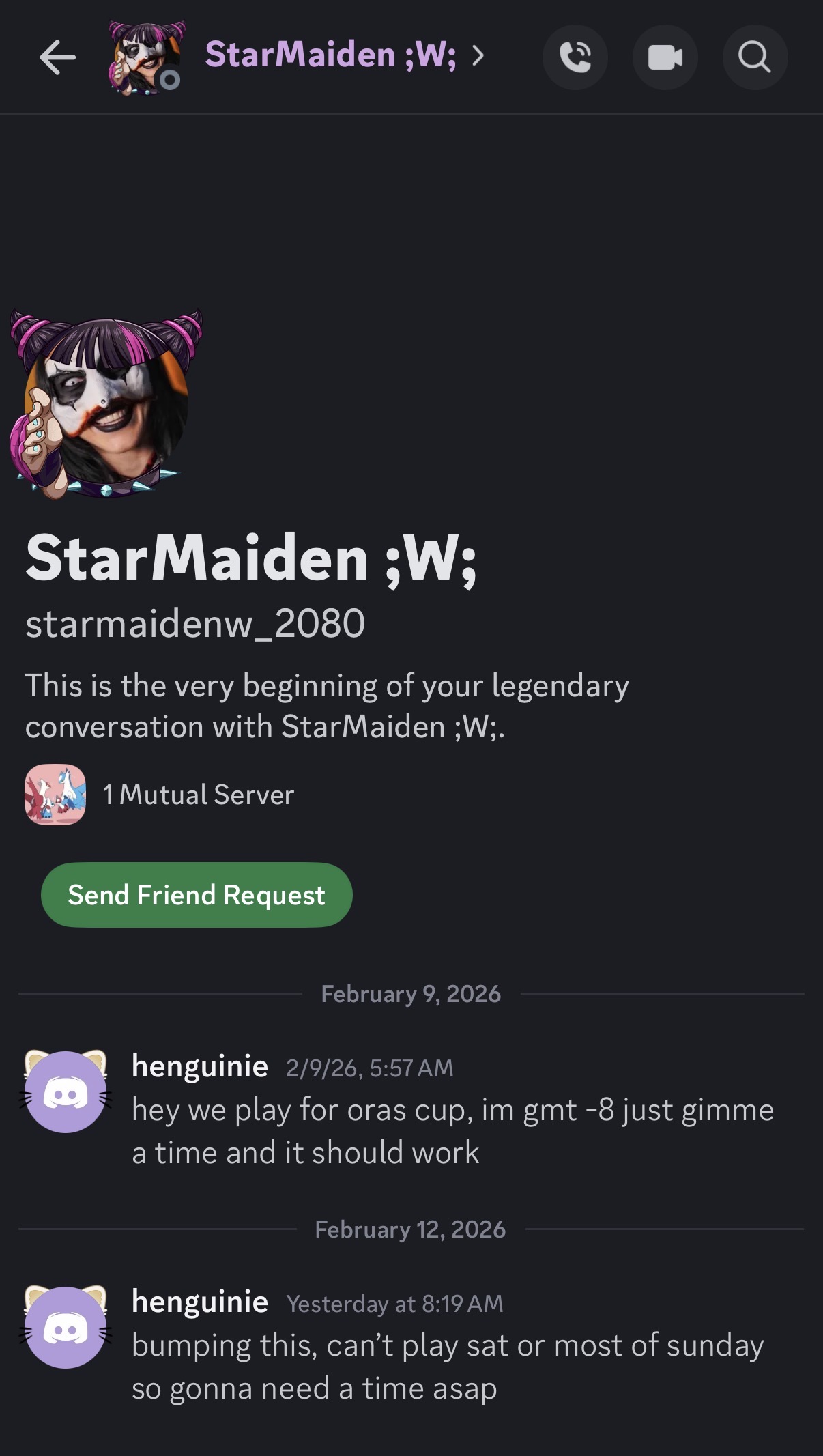Screen dimensions: 823x1456
Task: Search within this conversation
Action: coord(755,57)
